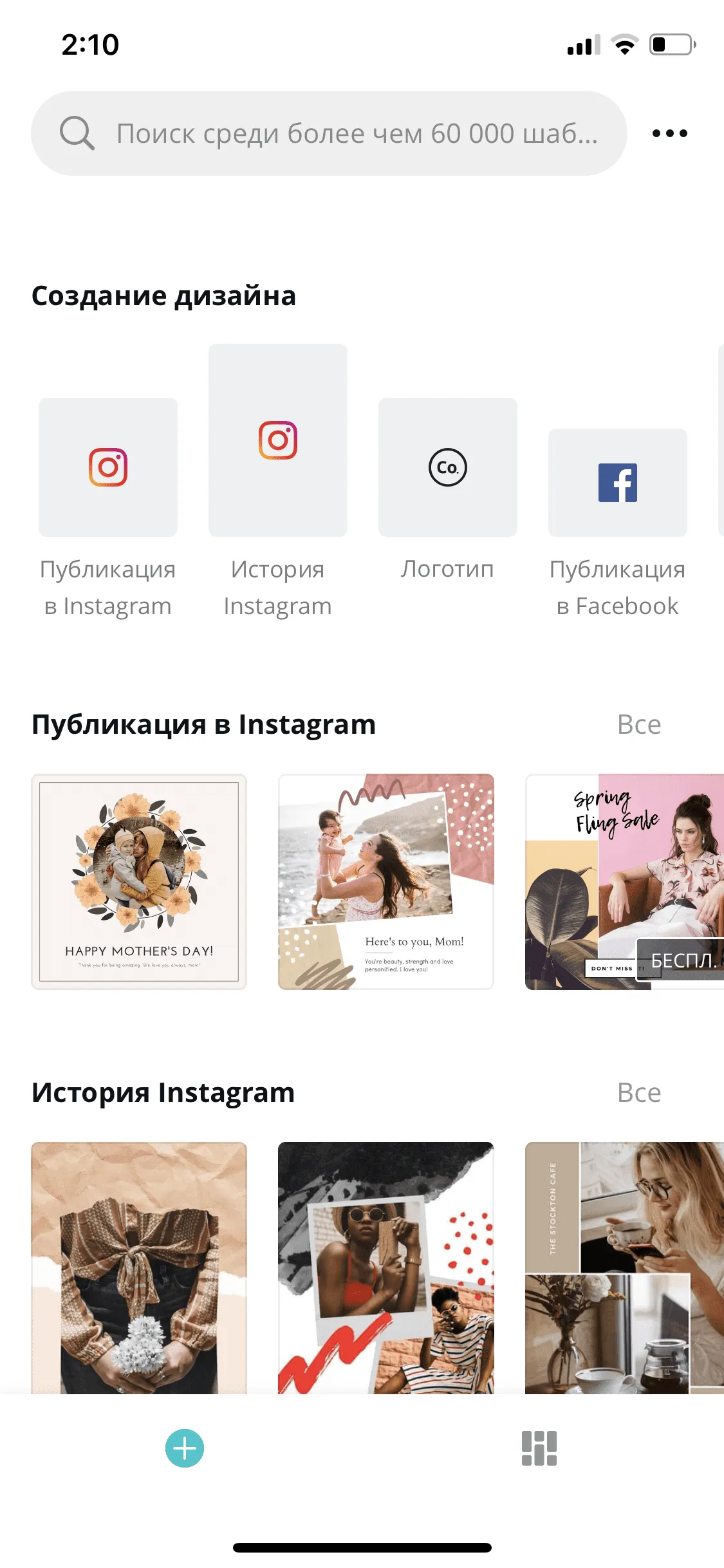
Task: View all Публикация в Instagram templates
Action: coord(639,725)
